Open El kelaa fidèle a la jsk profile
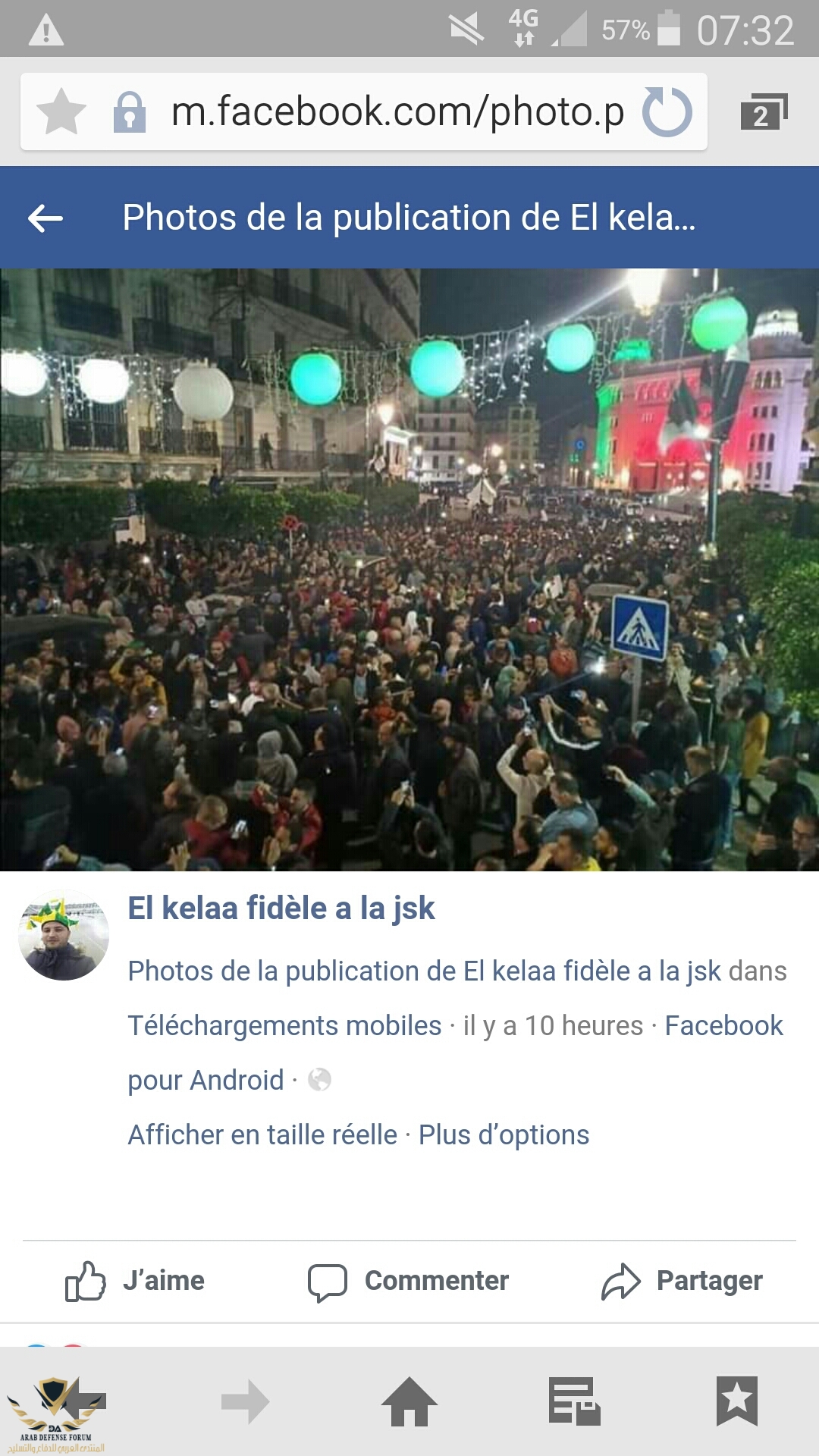Image resolution: width=819 pixels, height=1456 pixels. click(281, 908)
